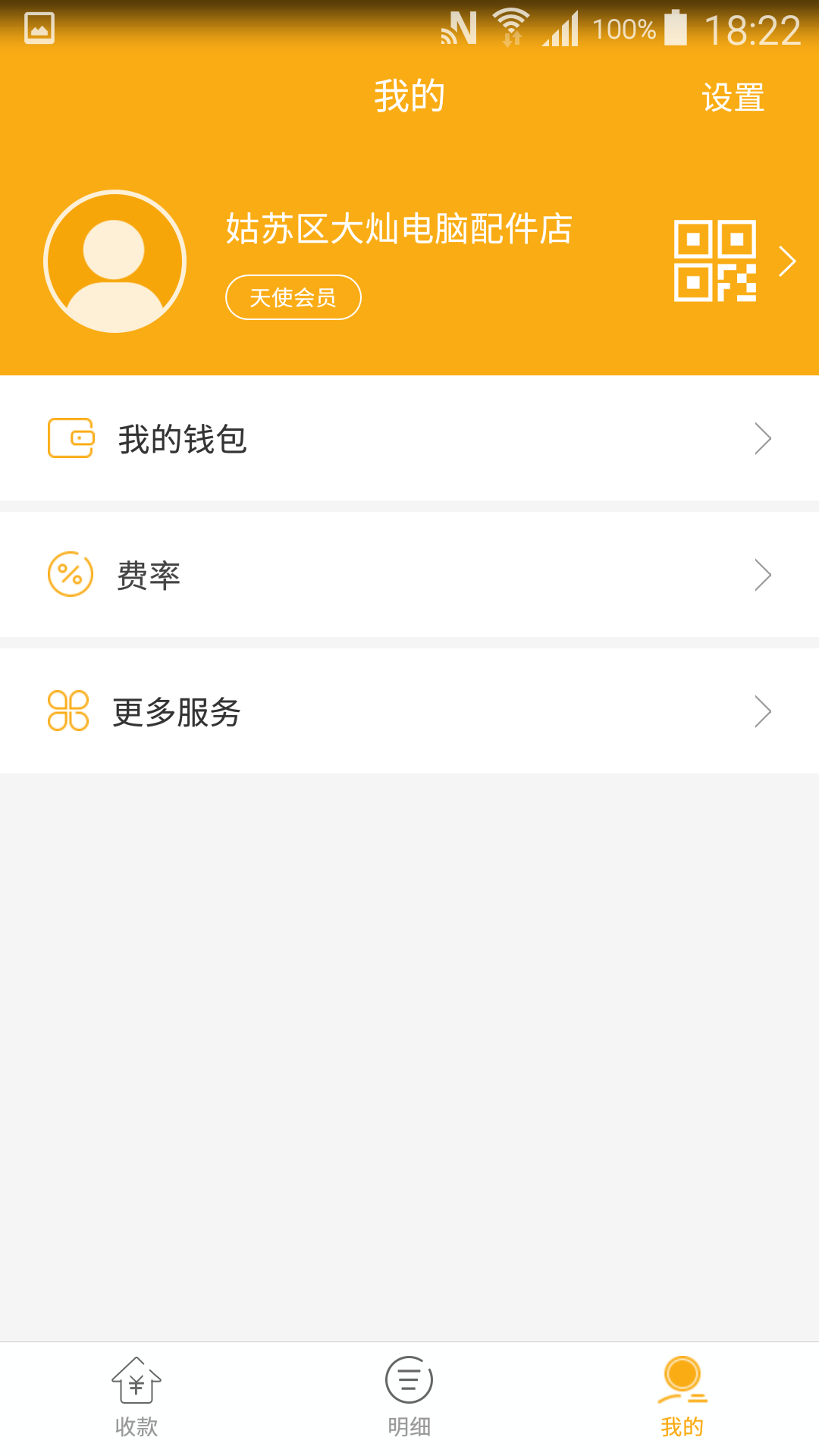
Task: Open 我的钱包 via its right arrow
Action: pos(764,438)
